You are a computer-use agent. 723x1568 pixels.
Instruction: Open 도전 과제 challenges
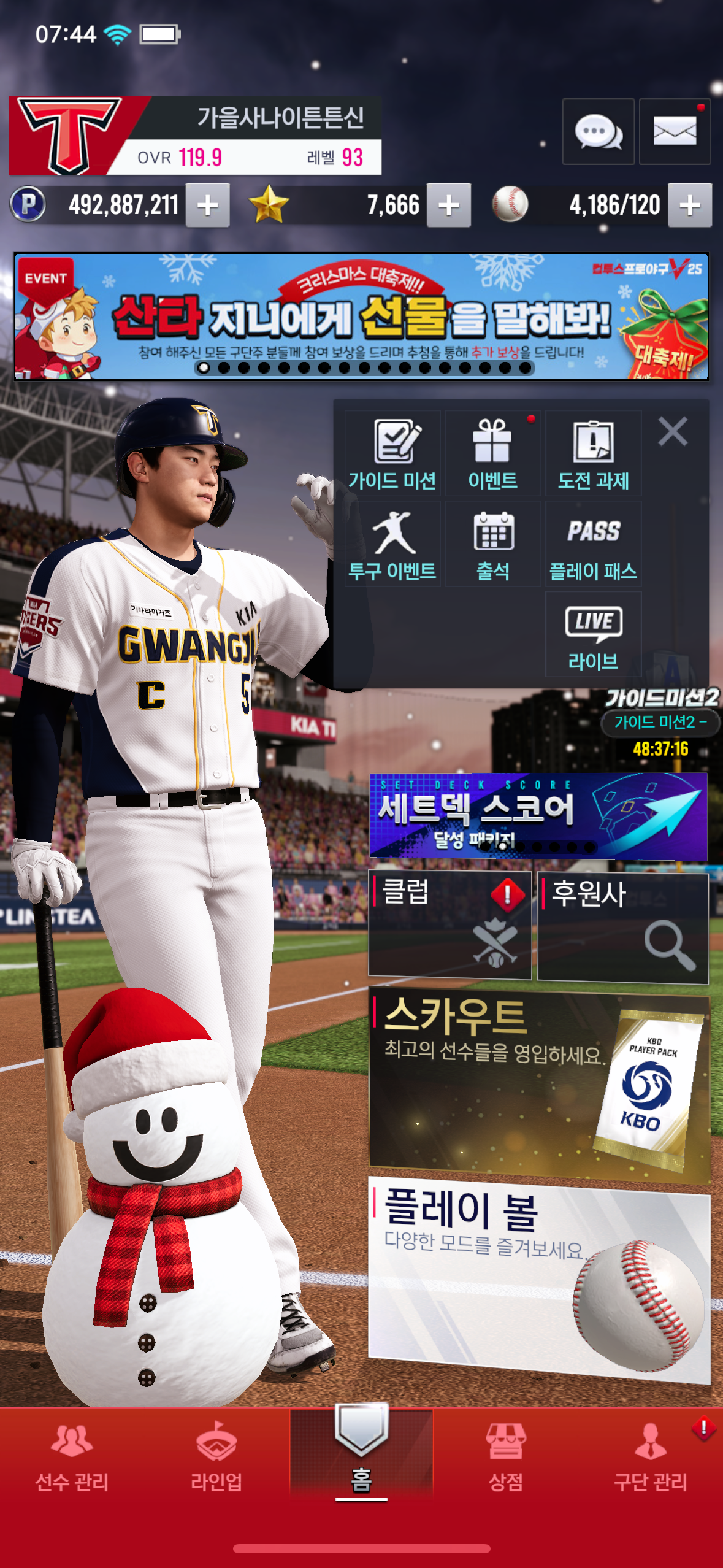pos(593,454)
